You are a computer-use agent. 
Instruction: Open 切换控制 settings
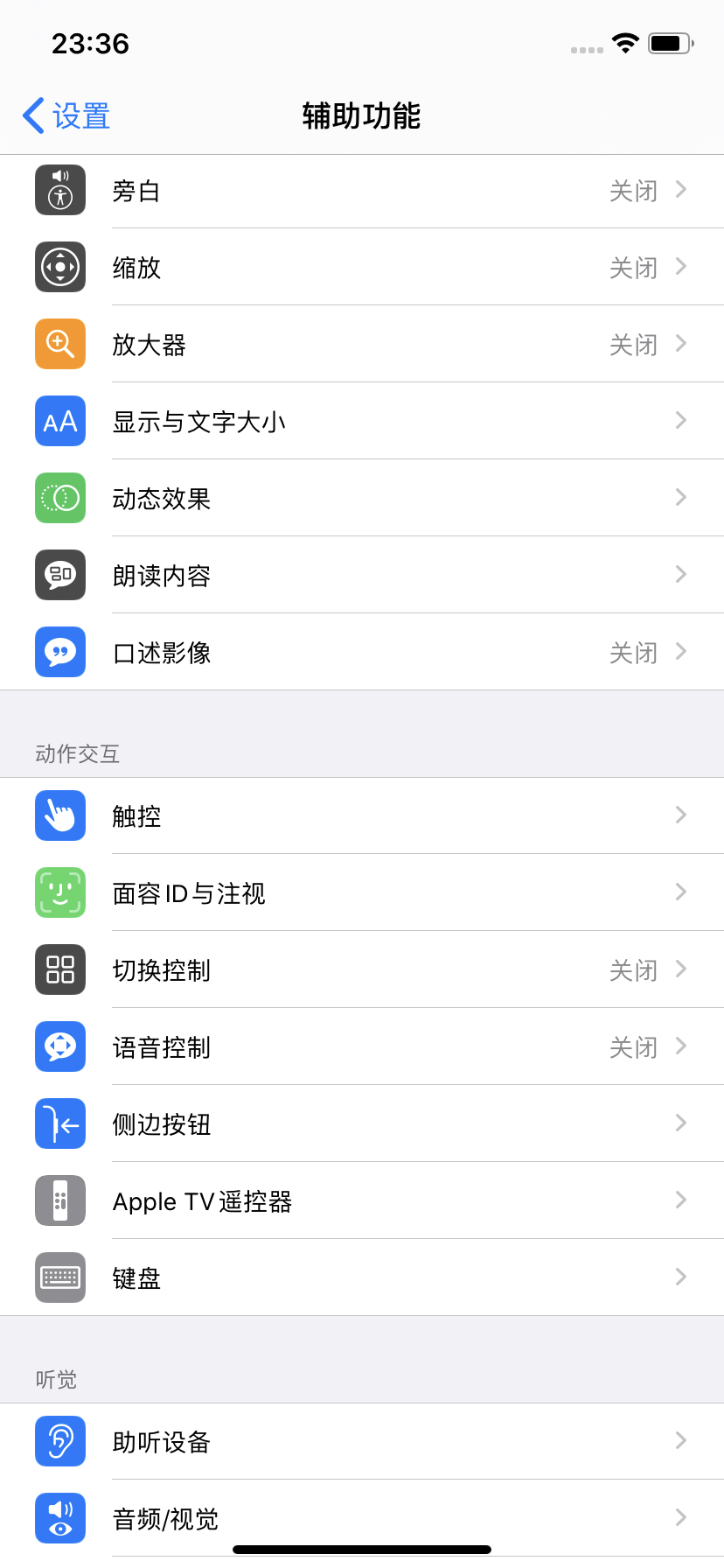pyautogui.click(x=362, y=970)
